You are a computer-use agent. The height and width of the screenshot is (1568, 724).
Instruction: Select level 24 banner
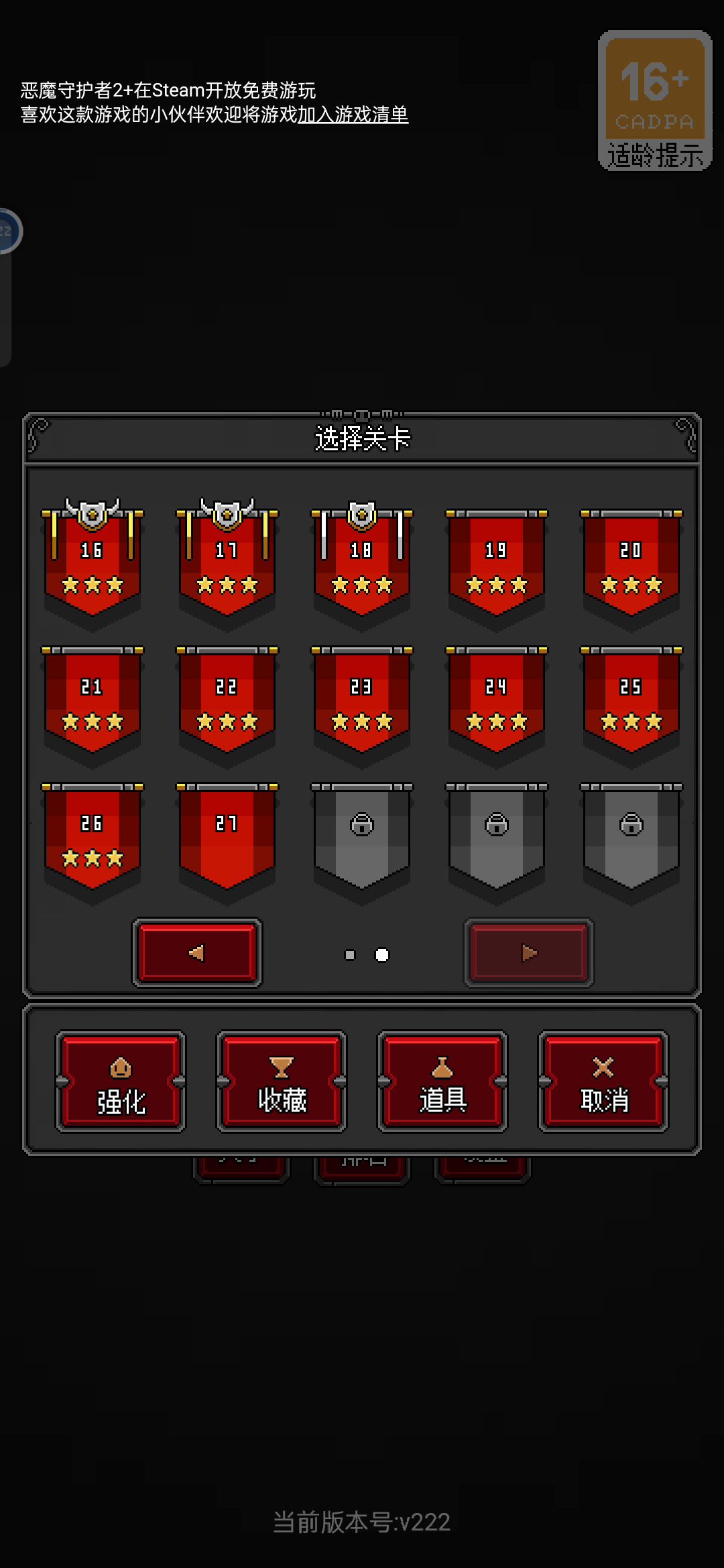tap(497, 700)
